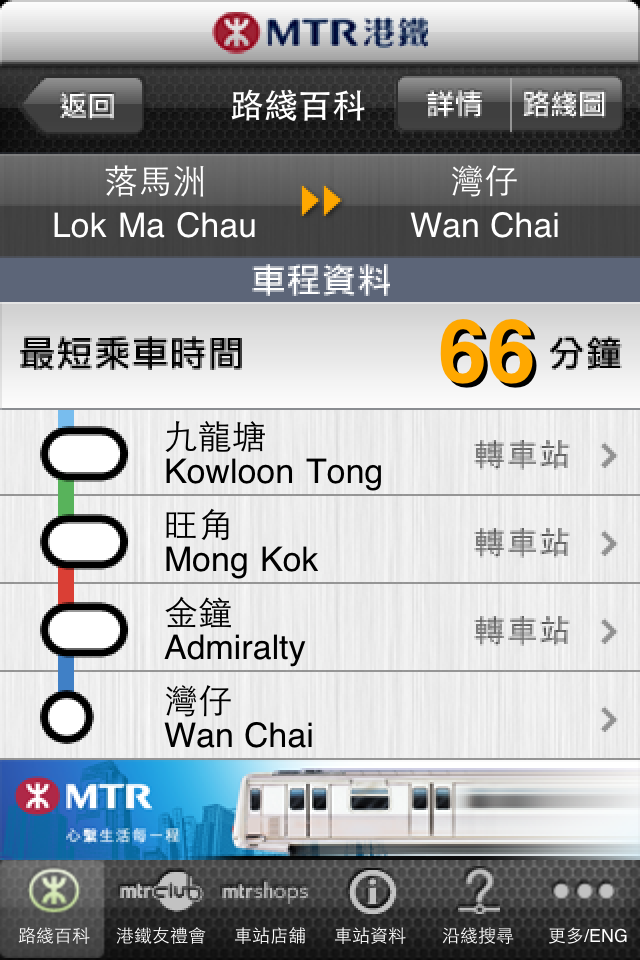Switch to the 路綫圖 route map view
This screenshot has width=640, height=960.
click(566, 104)
